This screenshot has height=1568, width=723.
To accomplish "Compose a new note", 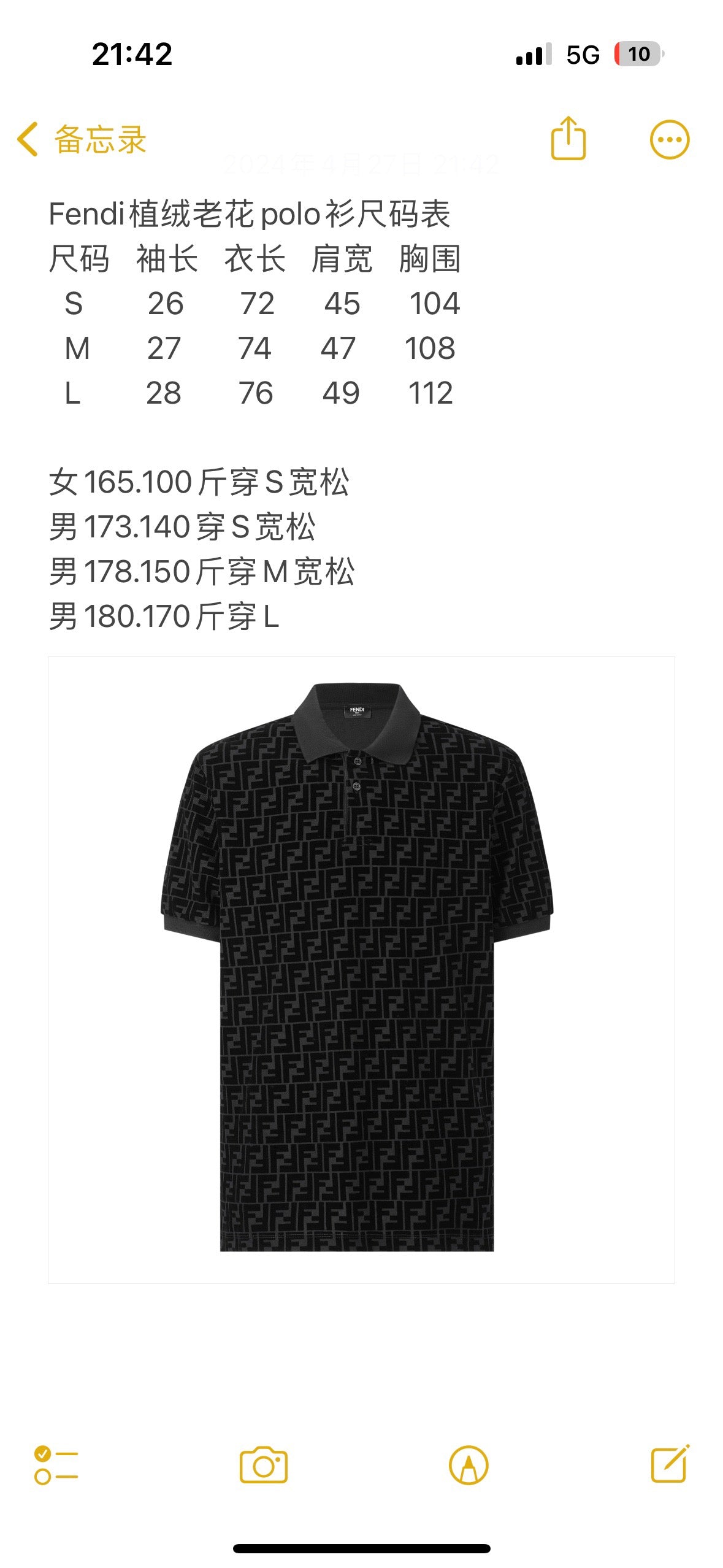I will click(670, 1464).
